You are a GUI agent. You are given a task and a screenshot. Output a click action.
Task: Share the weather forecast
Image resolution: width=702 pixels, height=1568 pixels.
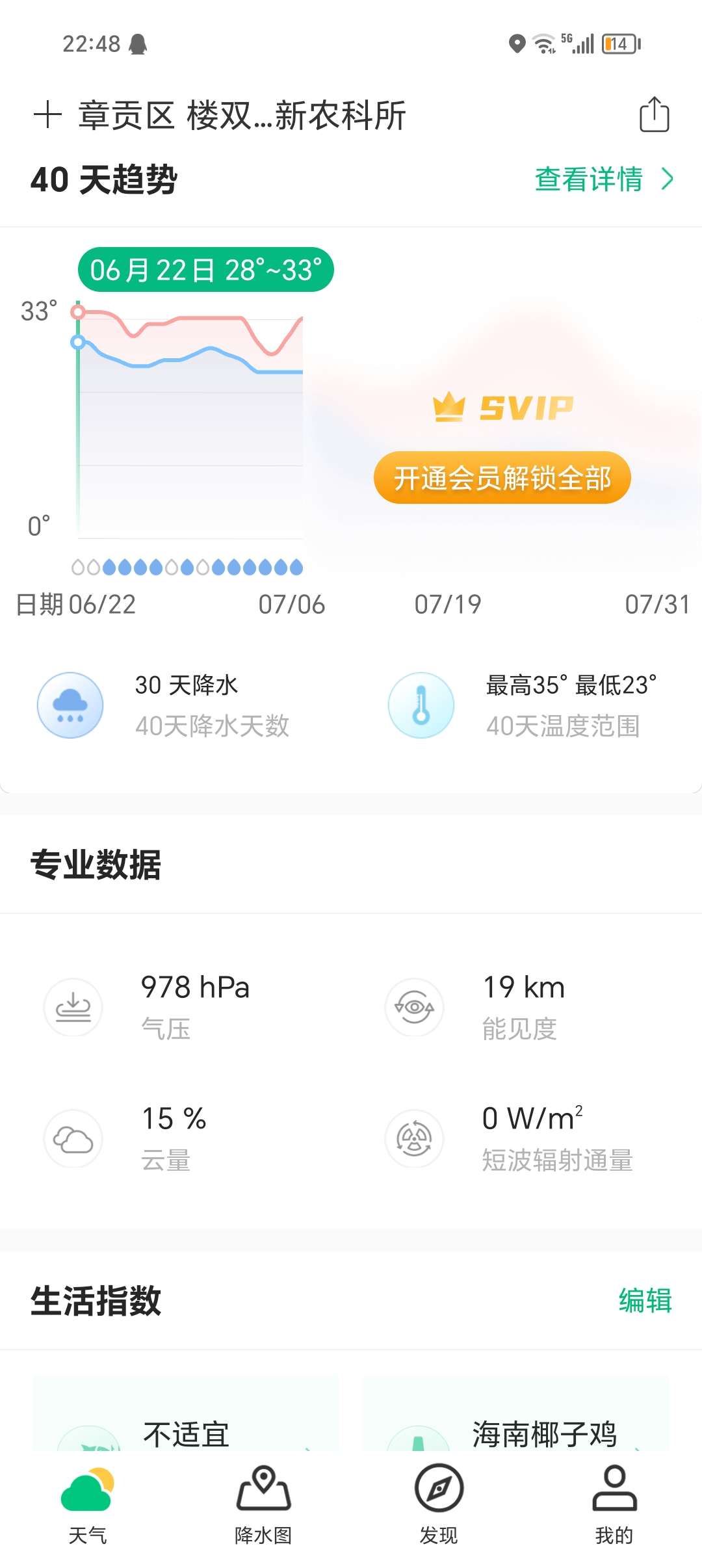654,115
